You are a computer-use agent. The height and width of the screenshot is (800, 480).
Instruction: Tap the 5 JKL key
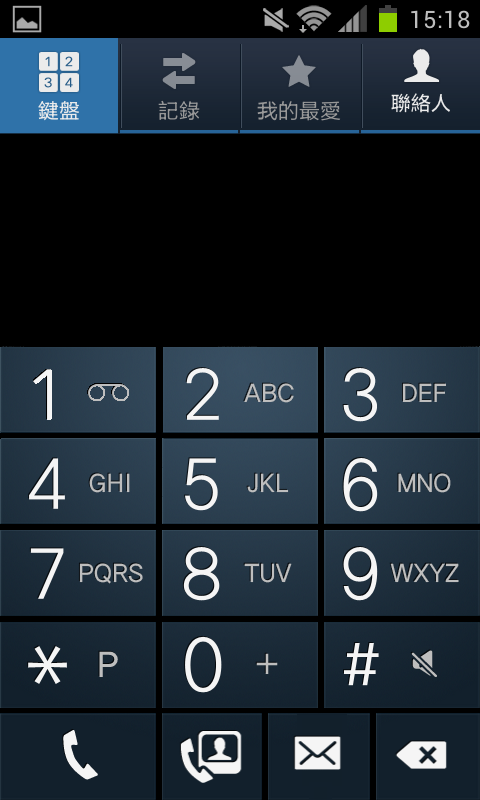[x=240, y=481]
